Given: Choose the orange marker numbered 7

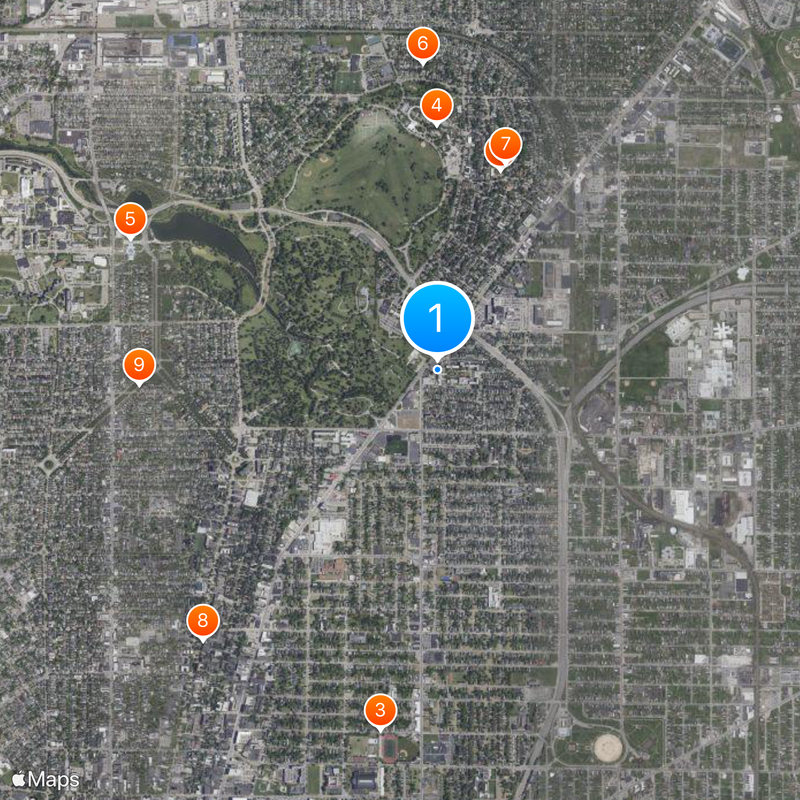Looking at the screenshot, I should (x=505, y=144).
